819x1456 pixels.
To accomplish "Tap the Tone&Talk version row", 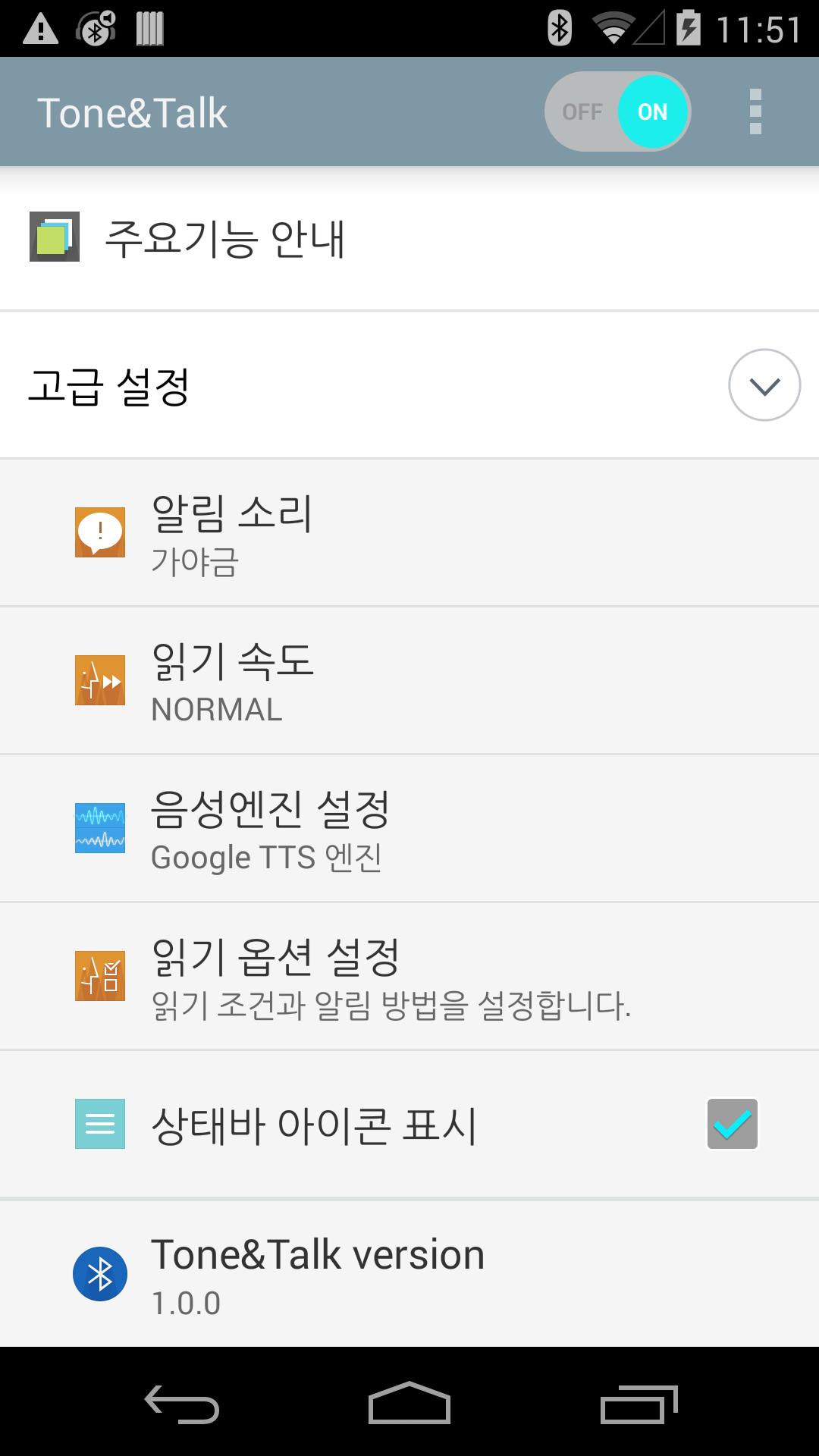I will point(409,1274).
